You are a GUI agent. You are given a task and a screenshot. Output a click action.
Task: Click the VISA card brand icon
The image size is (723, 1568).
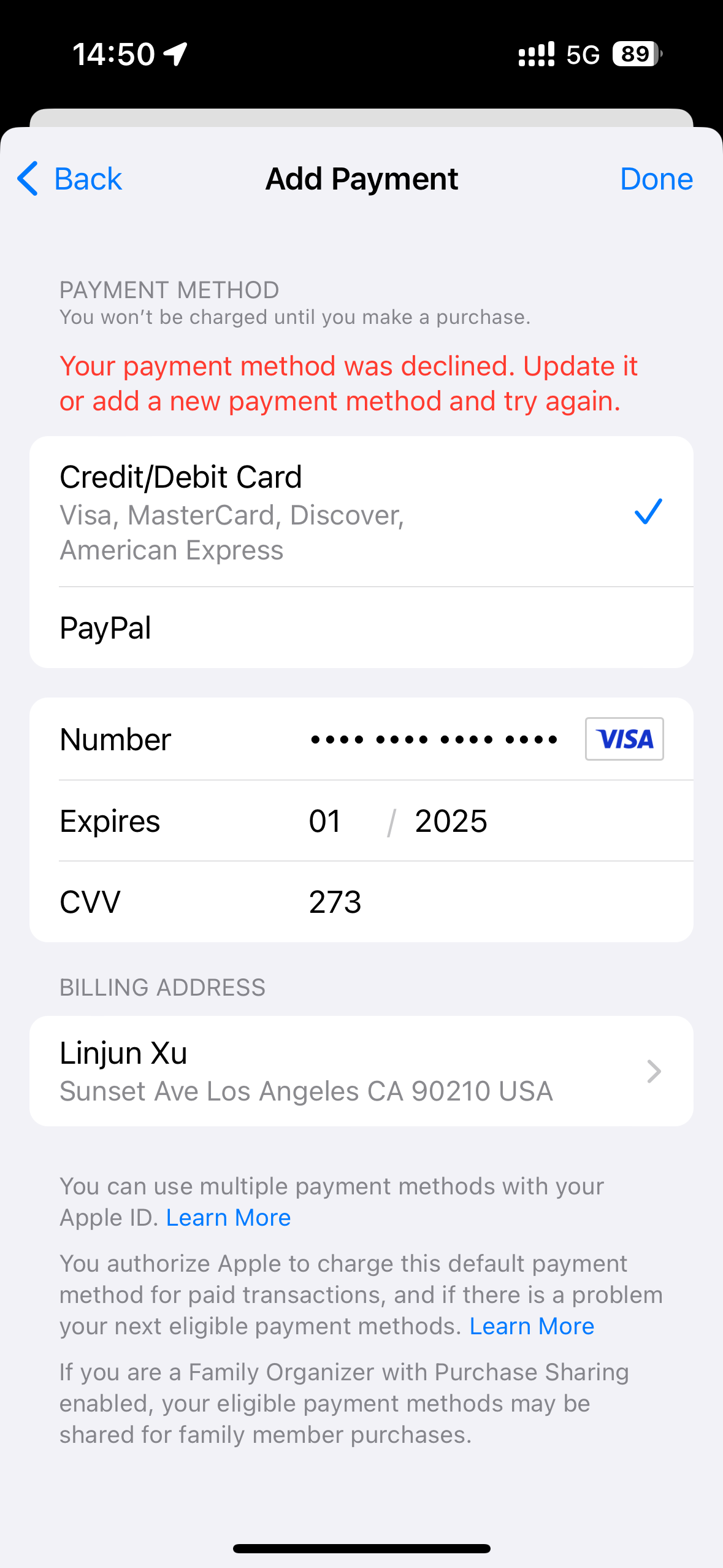[624, 739]
